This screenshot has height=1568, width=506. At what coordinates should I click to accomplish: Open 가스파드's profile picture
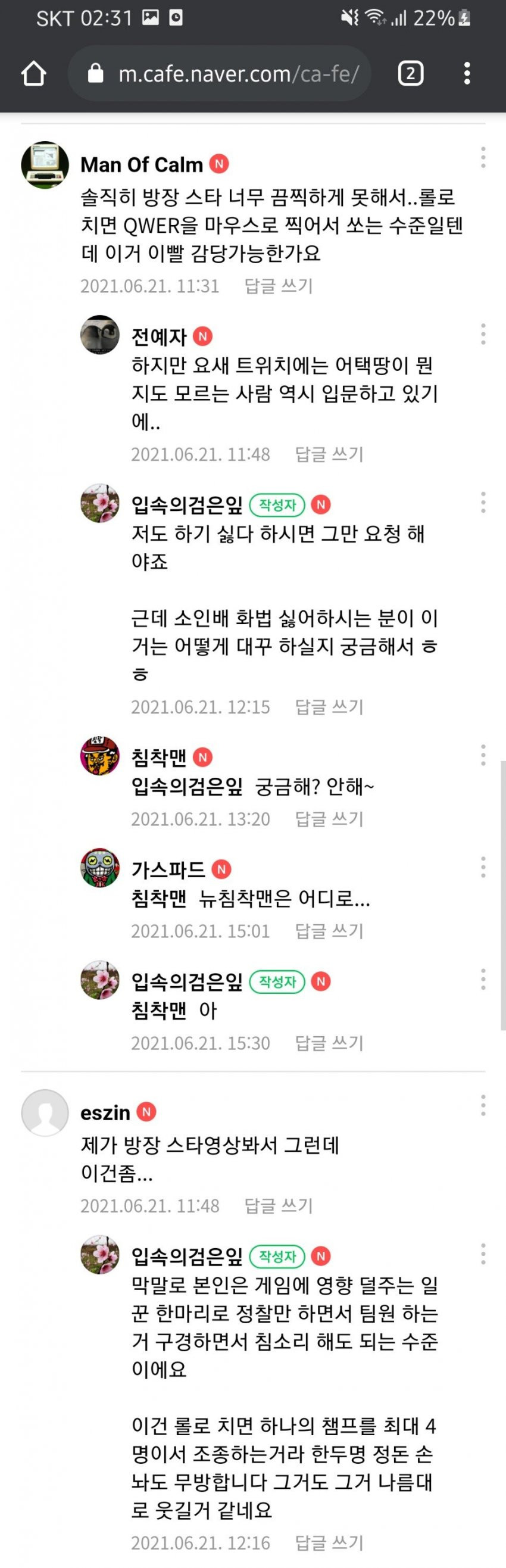[100, 868]
